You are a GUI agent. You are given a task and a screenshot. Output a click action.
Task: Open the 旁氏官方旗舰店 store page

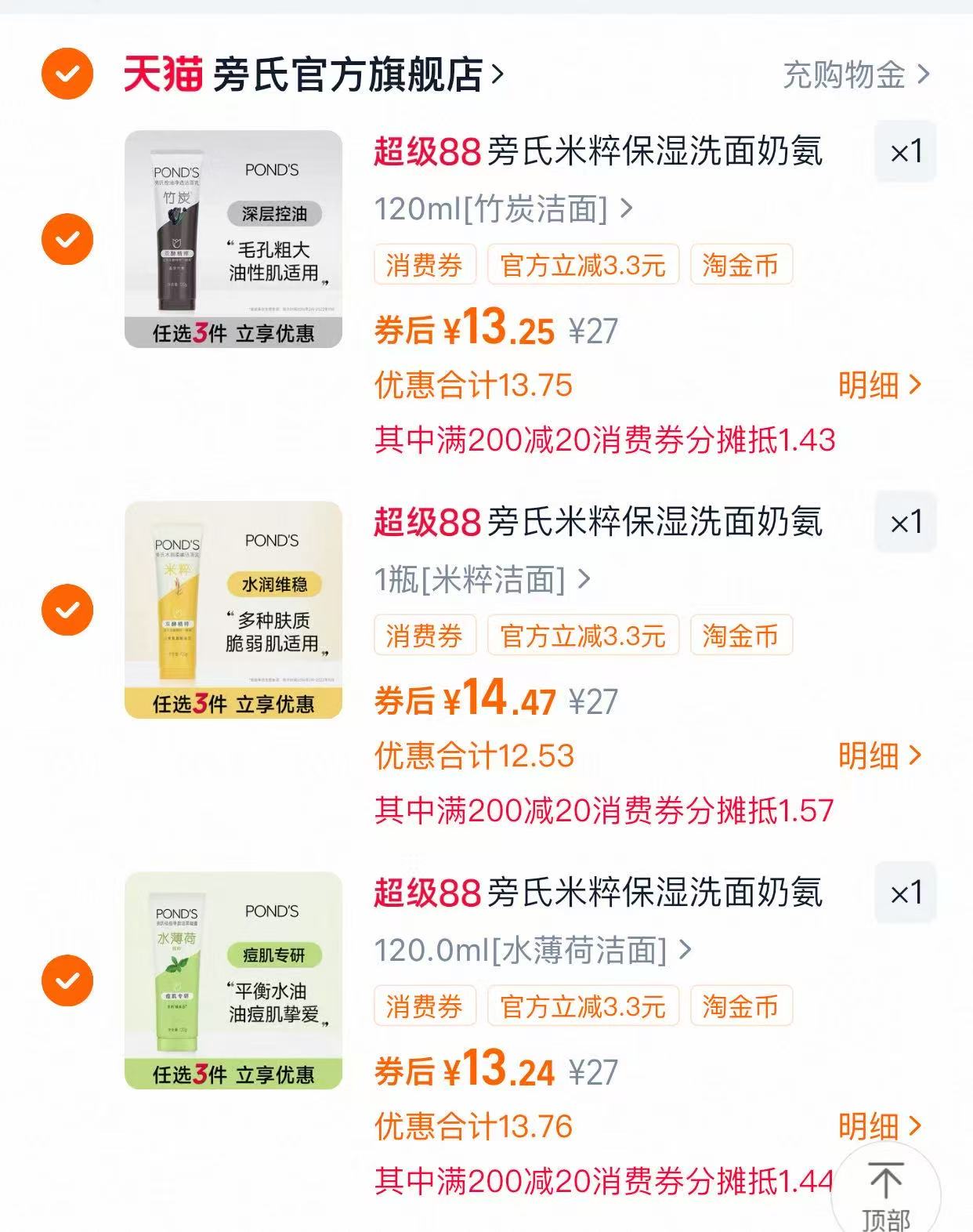tap(353, 76)
